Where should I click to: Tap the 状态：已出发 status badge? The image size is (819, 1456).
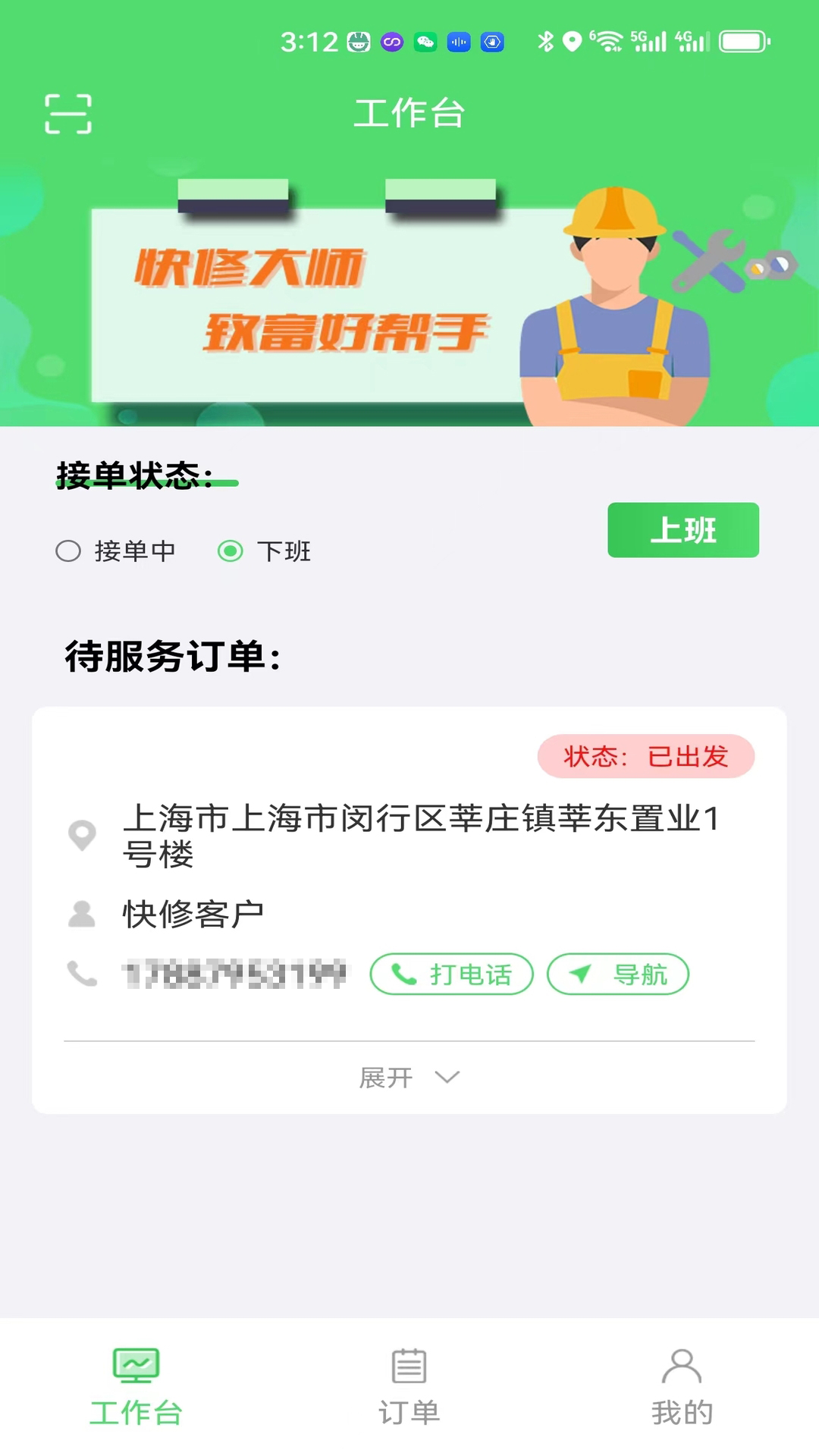tap(646, 755)
